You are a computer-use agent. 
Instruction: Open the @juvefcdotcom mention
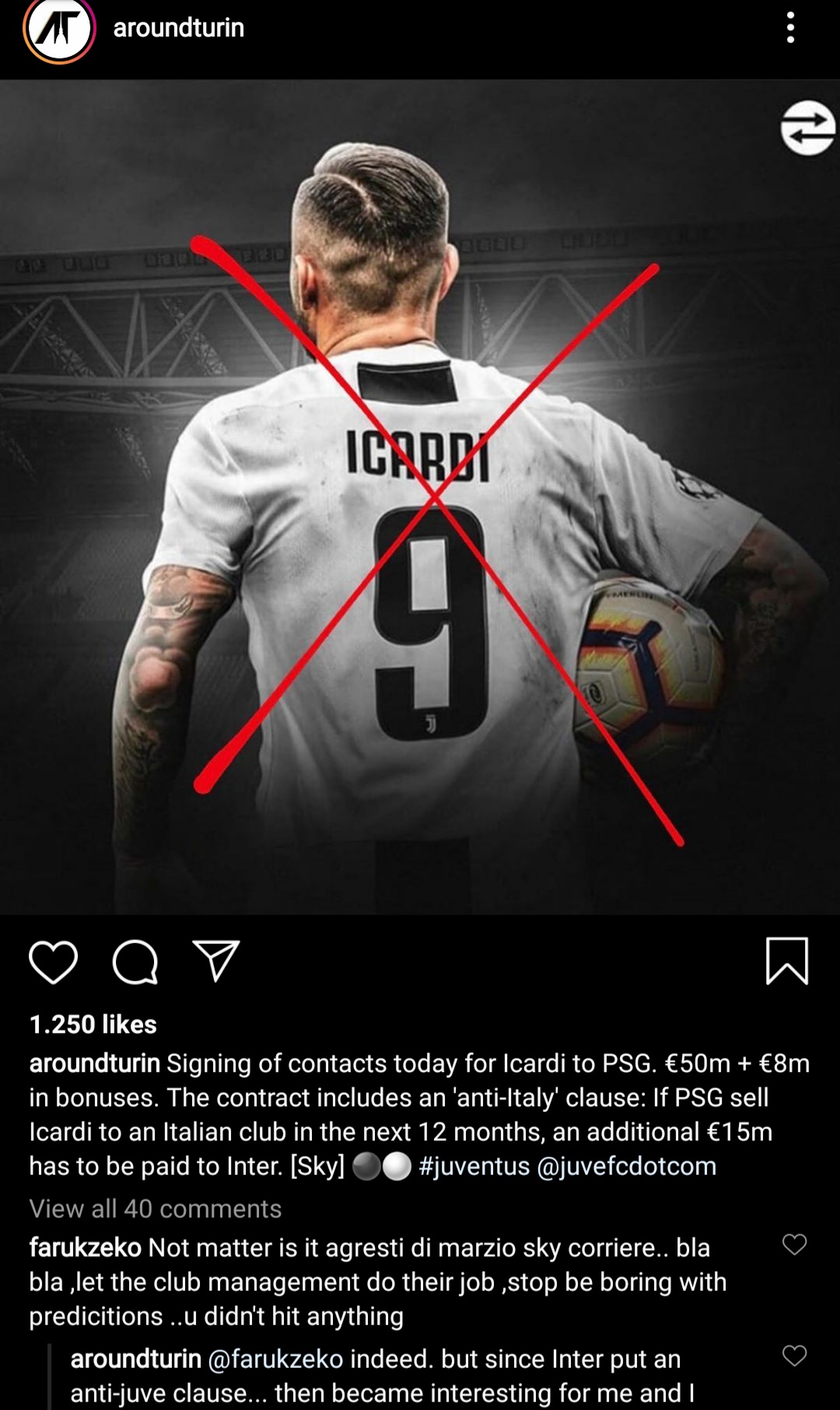627,1166
